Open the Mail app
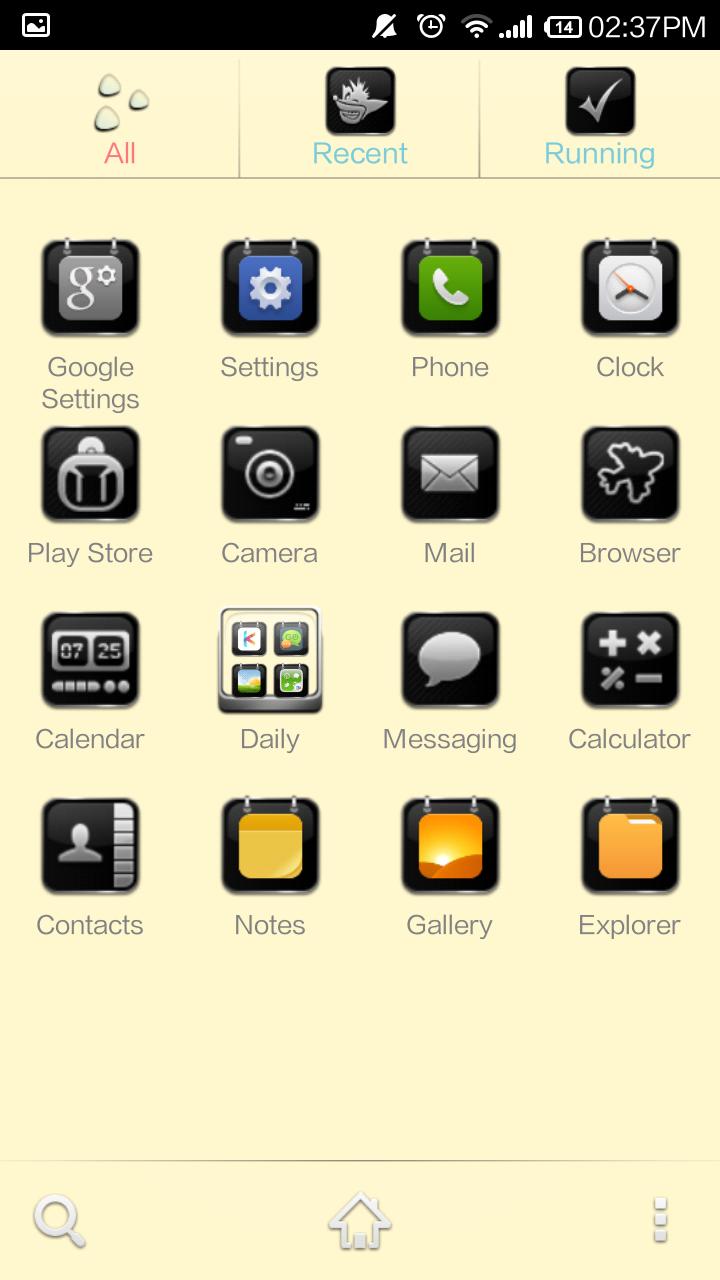The image size is (720, 1280). coord(450,474)
